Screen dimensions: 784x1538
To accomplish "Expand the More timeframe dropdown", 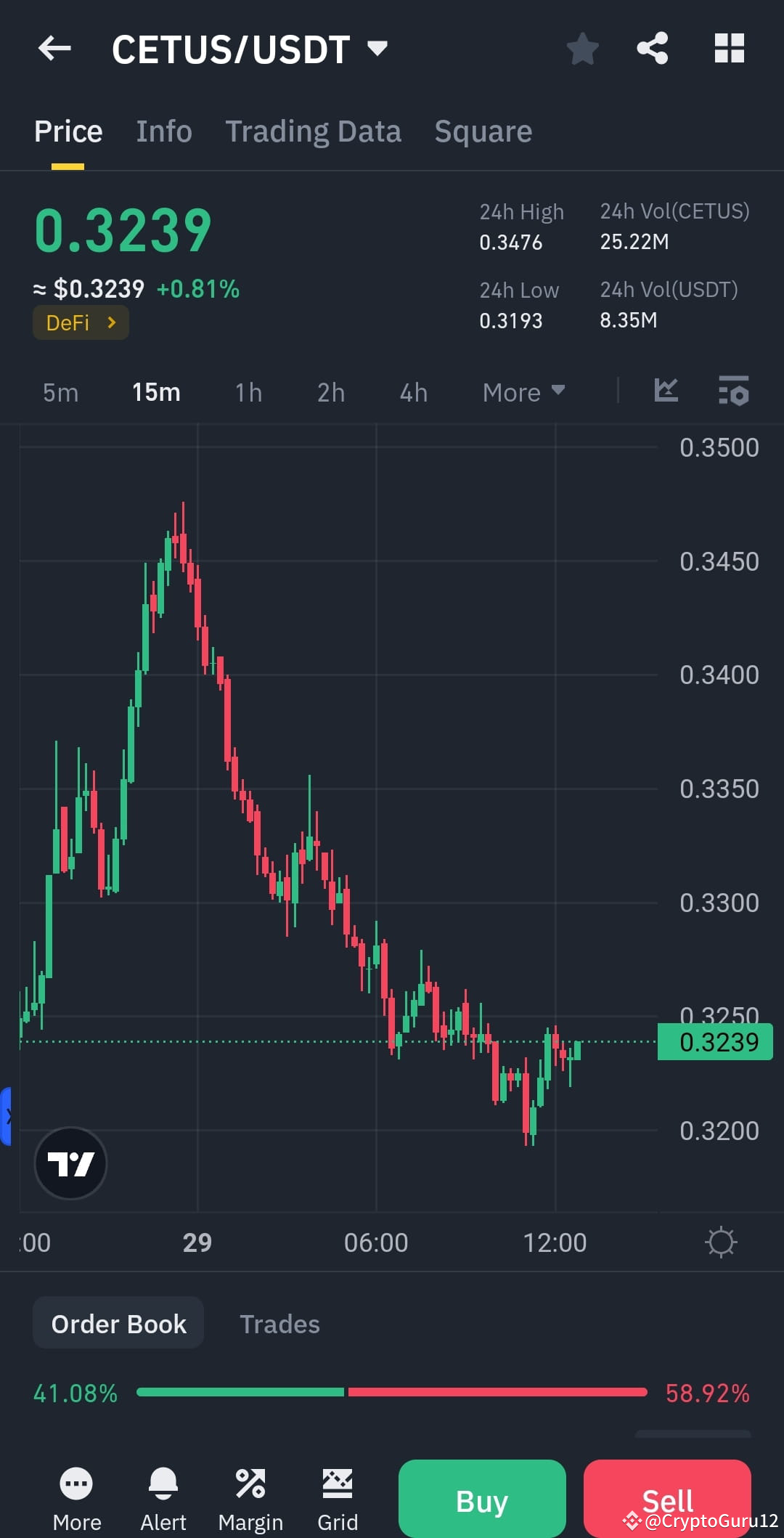I will coord(524,391).
